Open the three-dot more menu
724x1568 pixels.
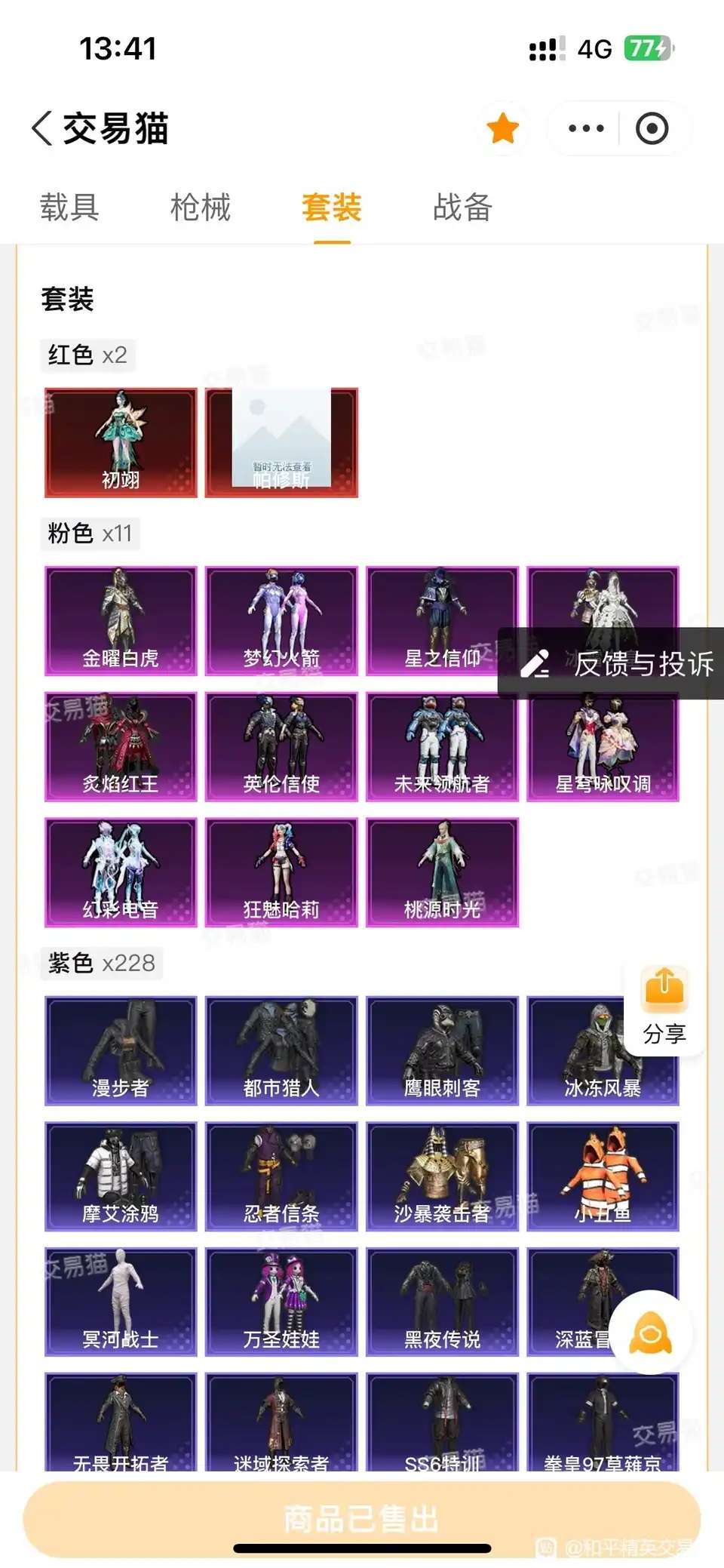586,128
